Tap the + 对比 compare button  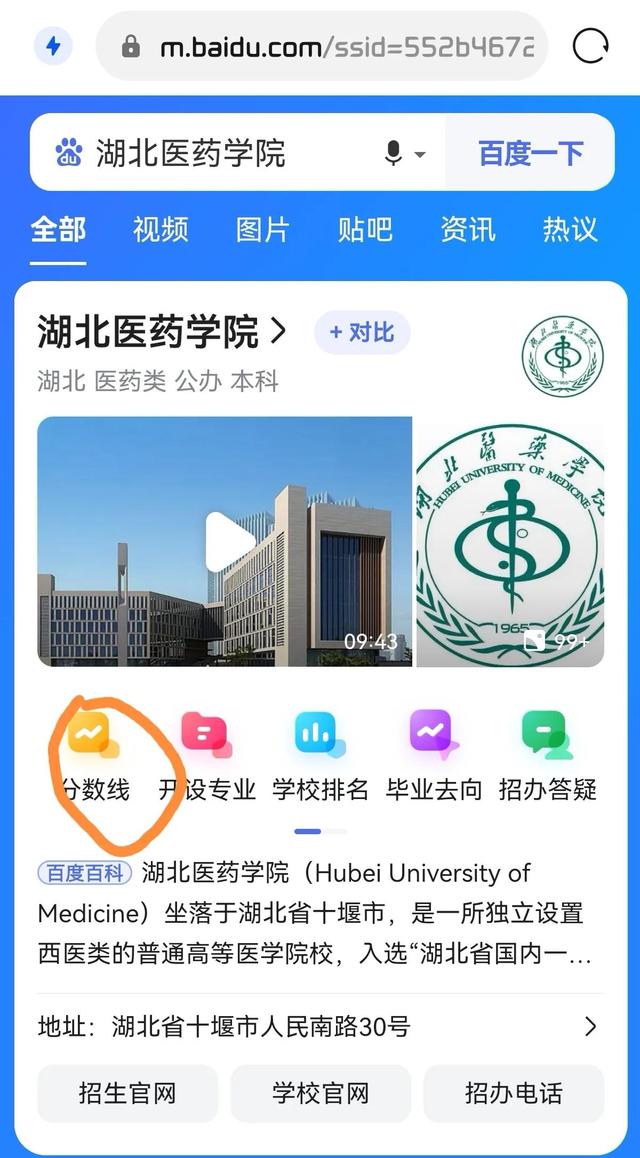click(x=362, y=333)
